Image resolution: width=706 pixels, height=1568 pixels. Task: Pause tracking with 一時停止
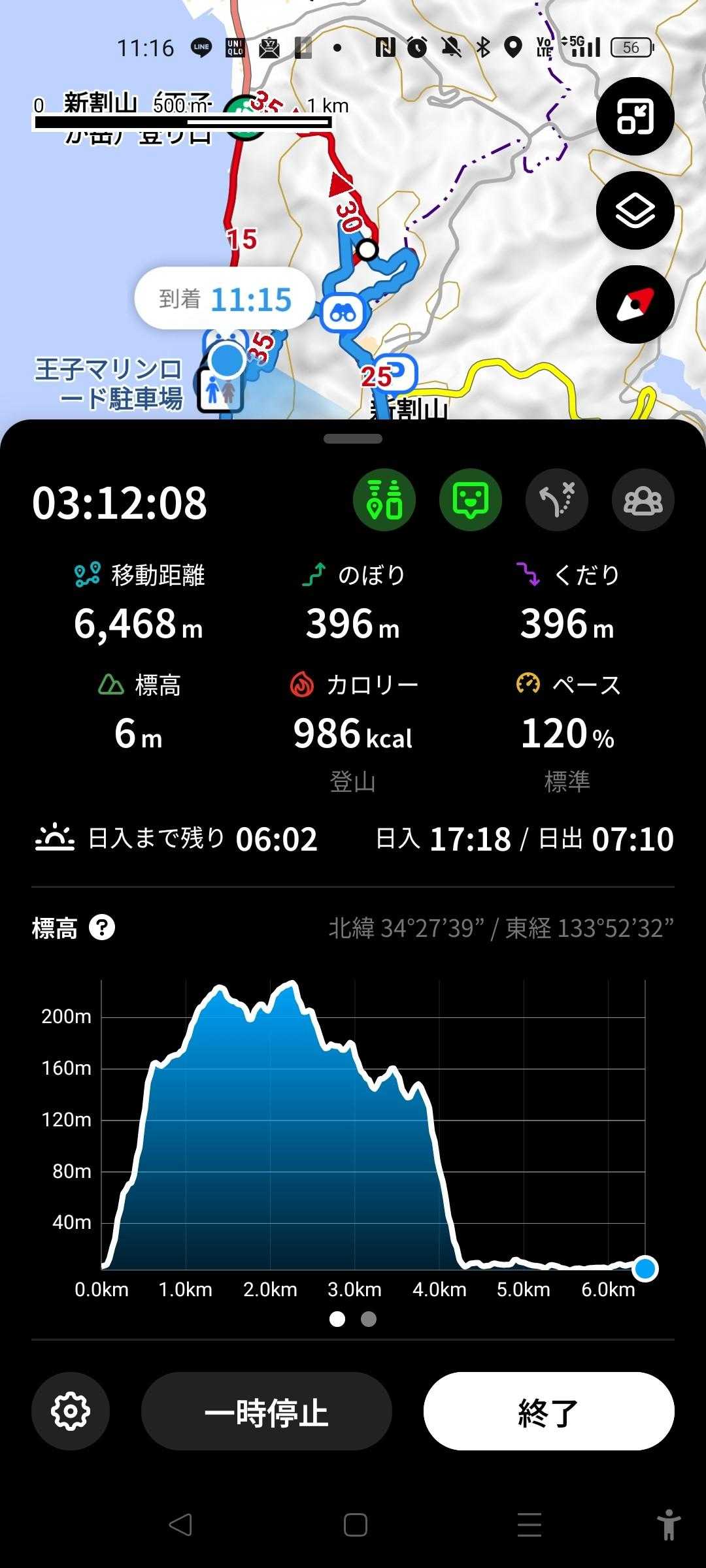[266, 1411]
